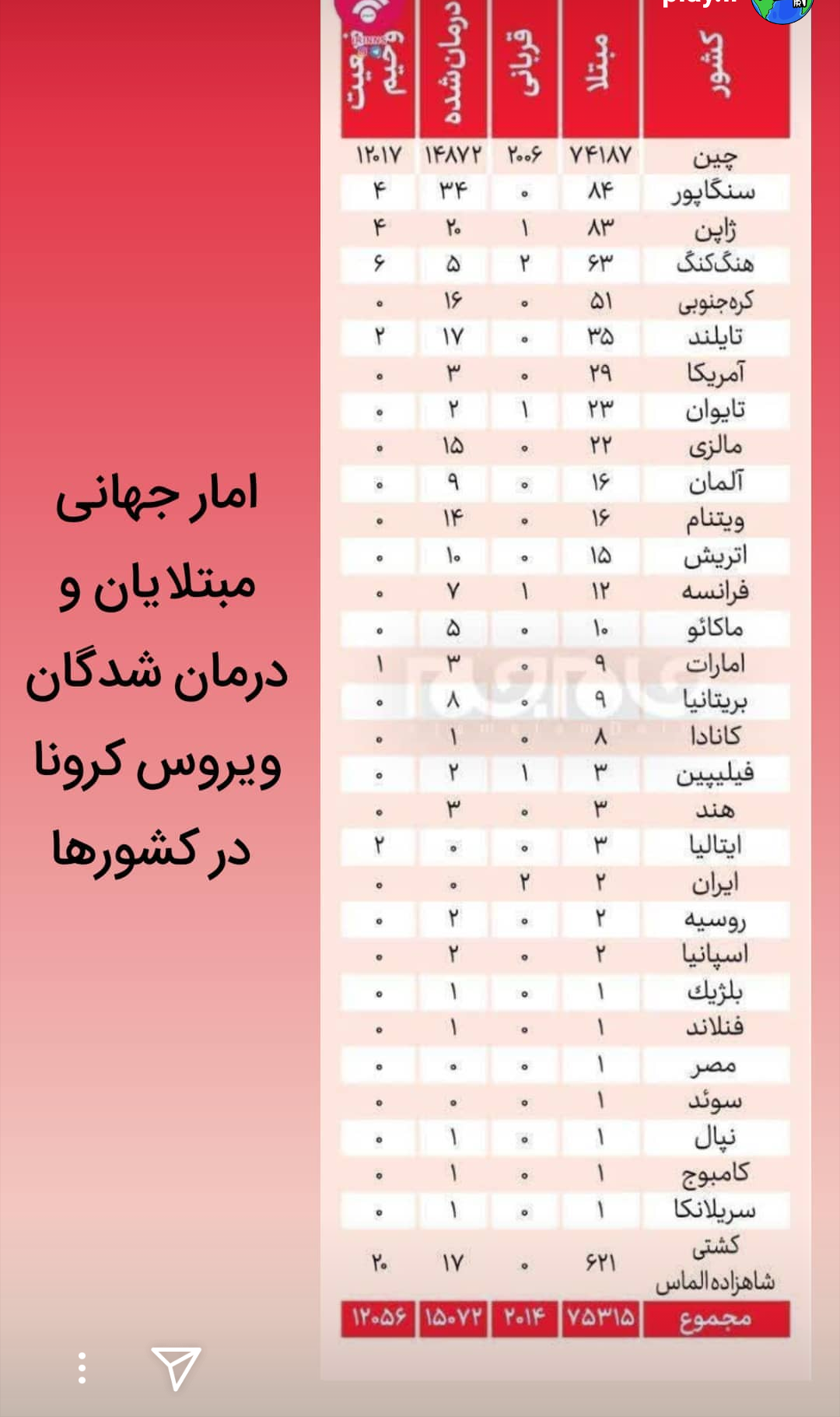Open the three-dot more options menu
840x1417 pixels.
pos(82,1368)
